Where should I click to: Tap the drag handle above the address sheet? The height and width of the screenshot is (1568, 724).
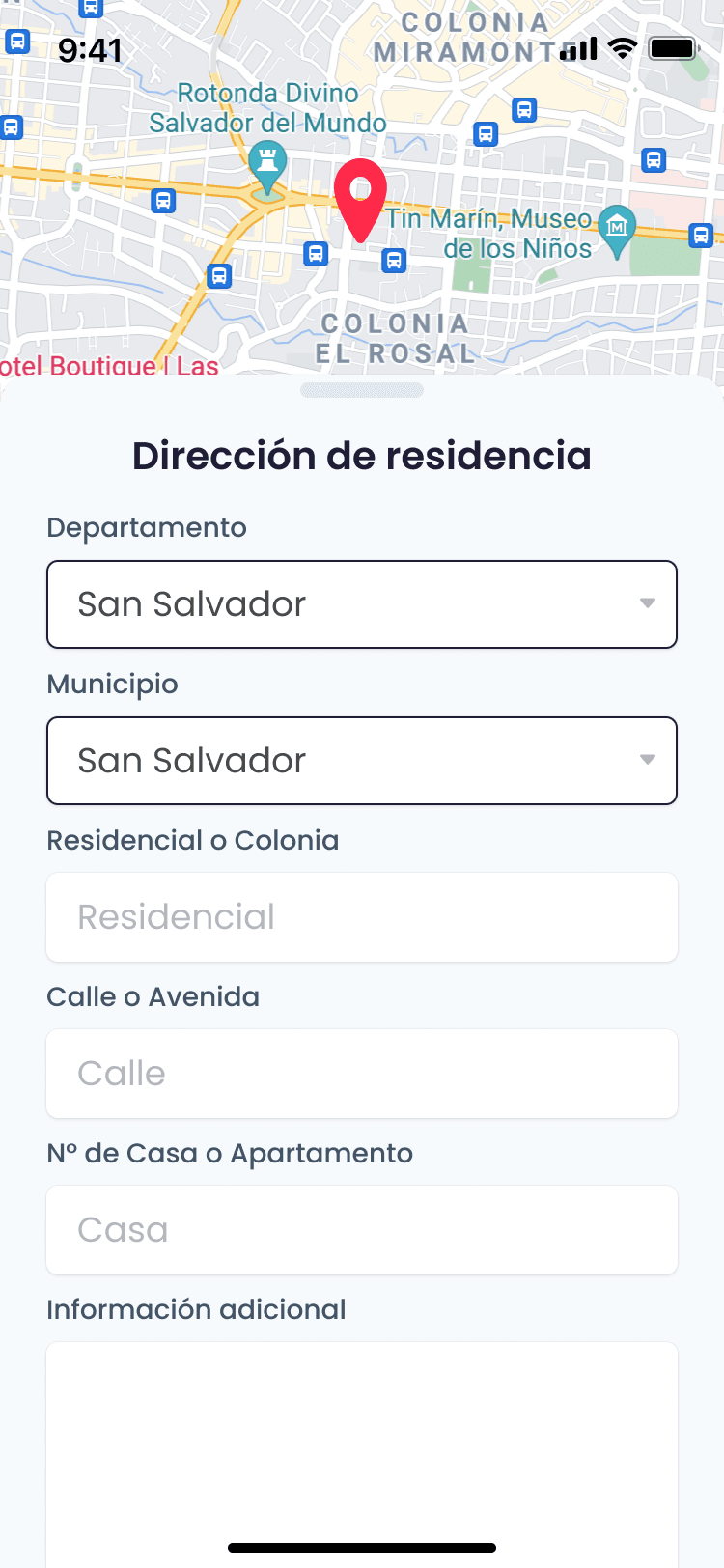pyautogui.click(x=362, y=390)
